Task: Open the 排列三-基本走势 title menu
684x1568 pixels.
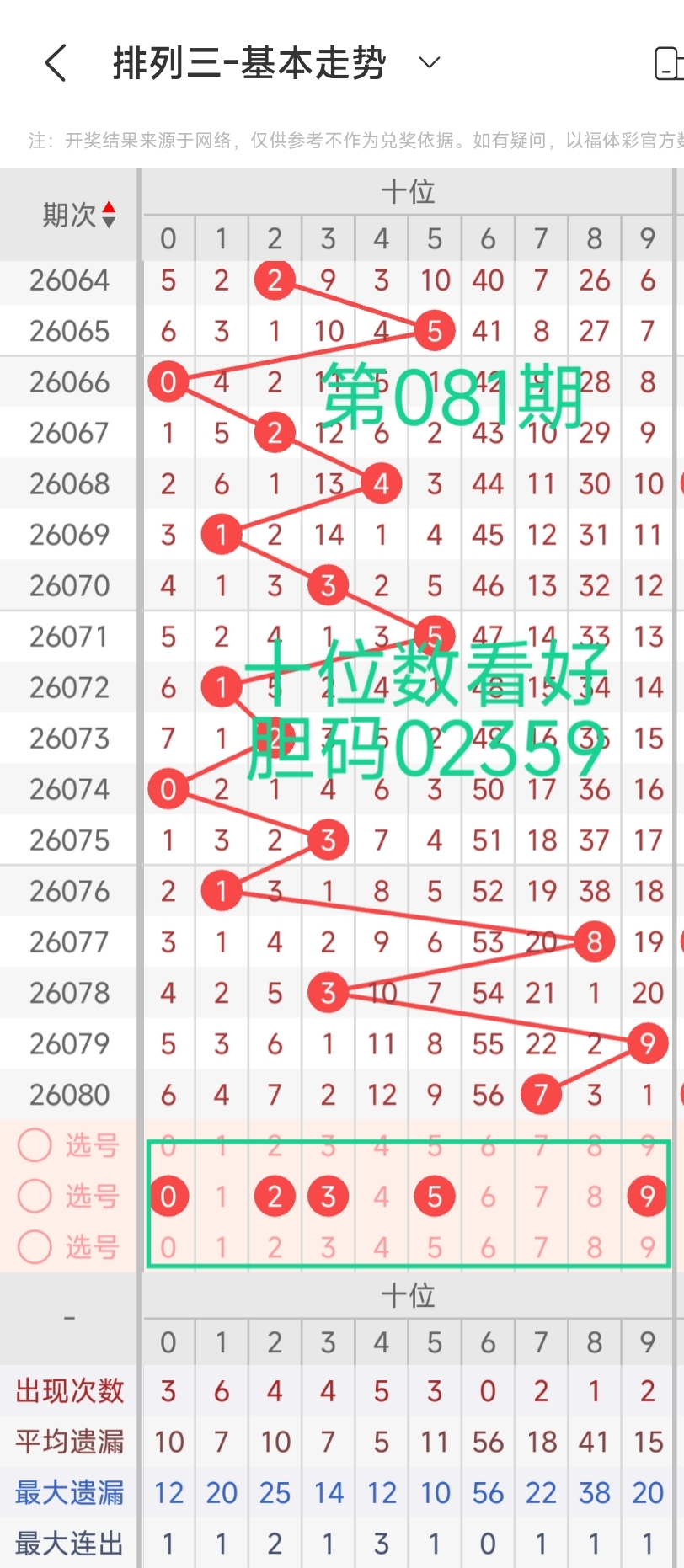Action: pyautogui.click(x=248, y=63)
